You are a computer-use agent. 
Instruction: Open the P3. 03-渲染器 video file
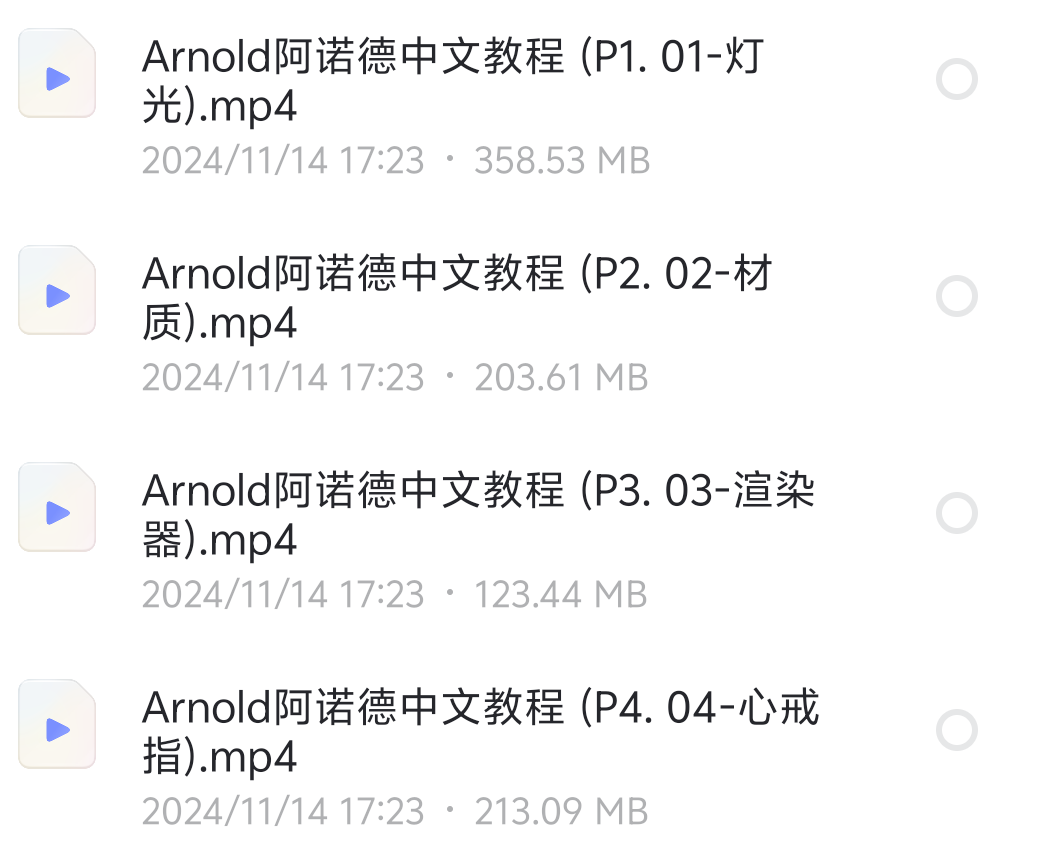(478, 516)
